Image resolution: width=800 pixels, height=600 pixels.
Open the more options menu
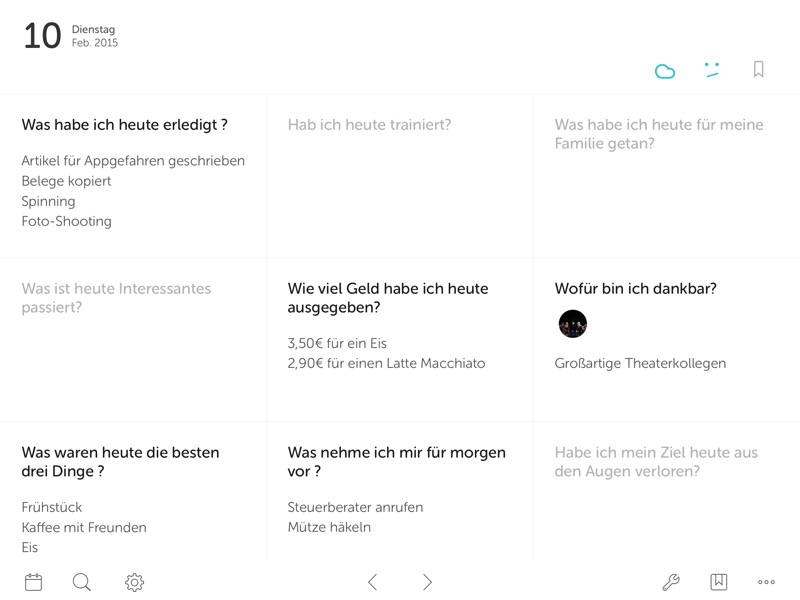(x=766, y=582)
